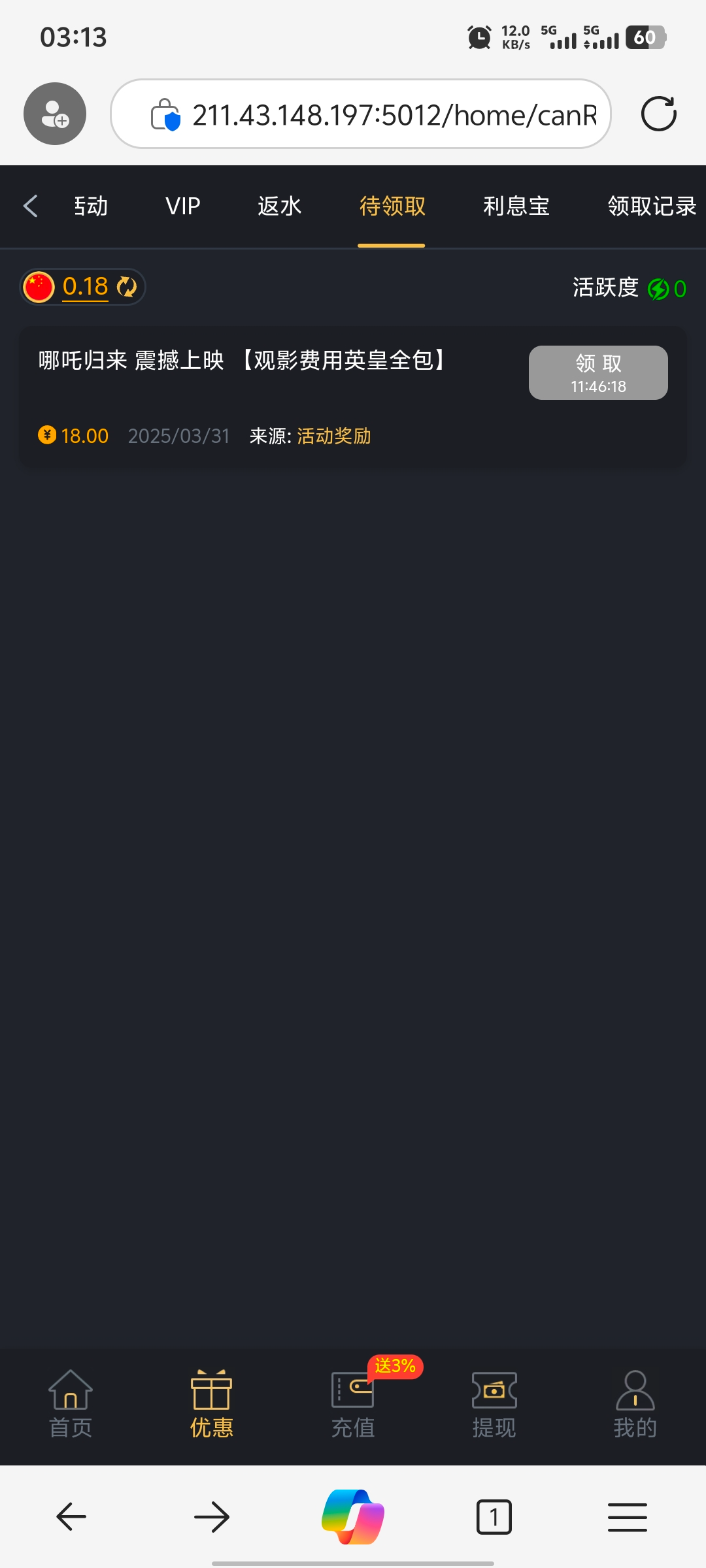Open the Copilot icon in browser bar
Screen dimensions: 706x1568
(353, 1517)
